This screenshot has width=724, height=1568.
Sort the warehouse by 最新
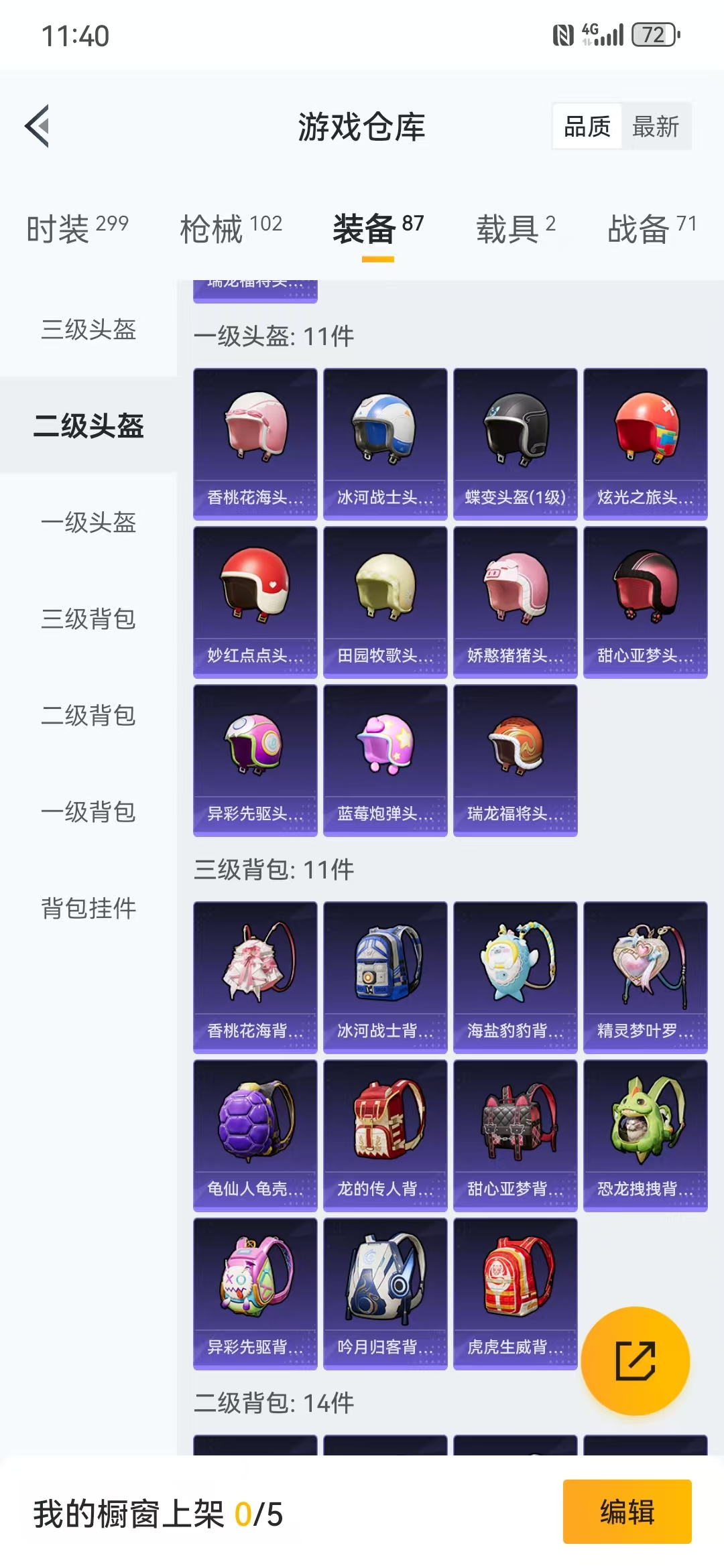click(656, 126)
